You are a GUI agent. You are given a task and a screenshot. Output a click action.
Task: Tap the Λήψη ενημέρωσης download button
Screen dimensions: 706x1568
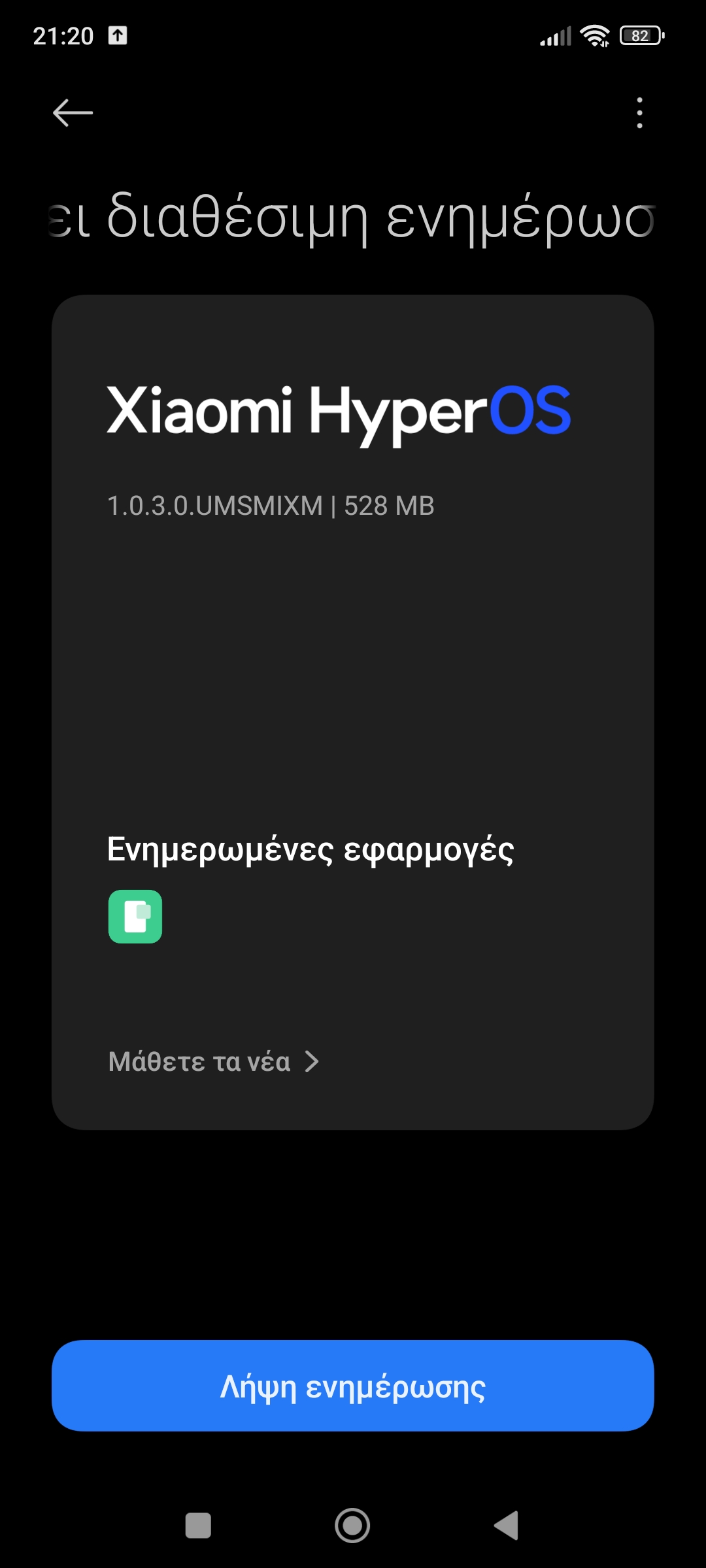coord(353,1386)
